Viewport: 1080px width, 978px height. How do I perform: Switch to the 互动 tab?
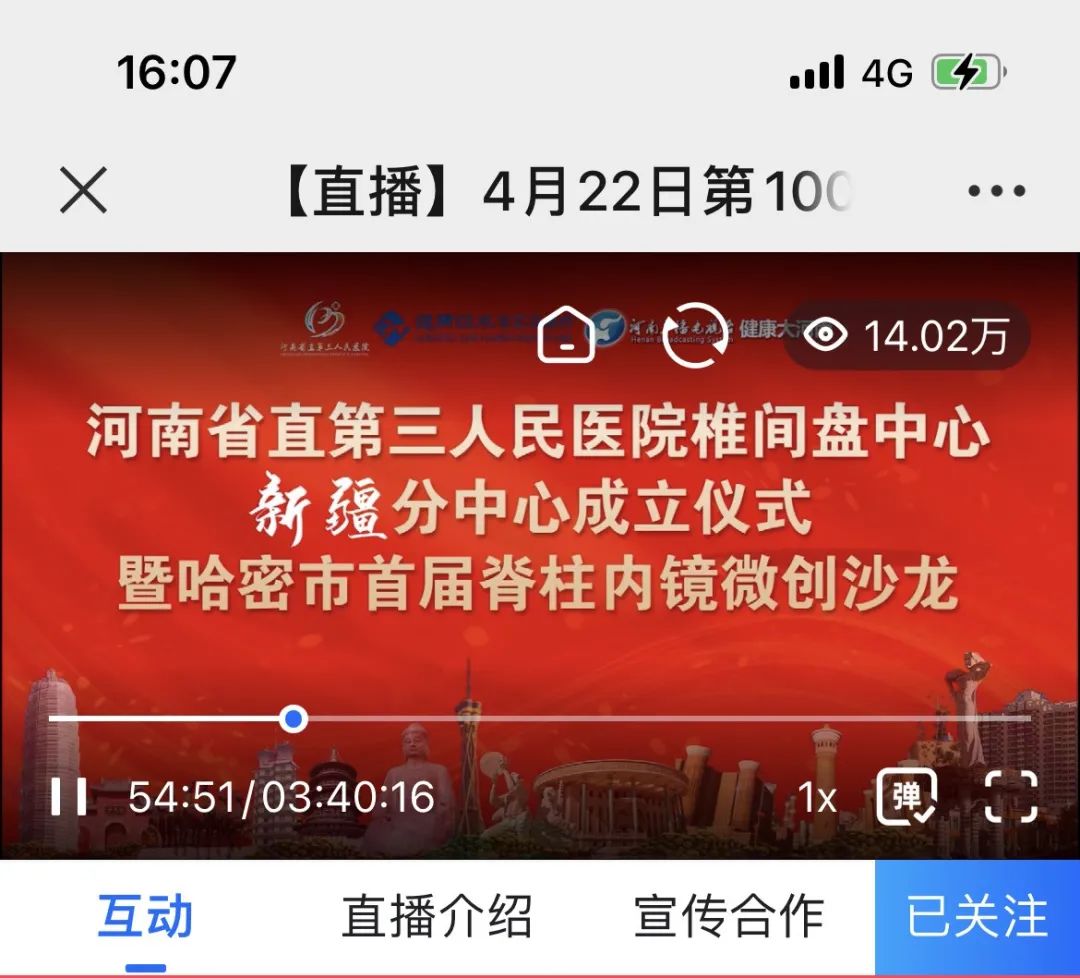click(146, 917)
